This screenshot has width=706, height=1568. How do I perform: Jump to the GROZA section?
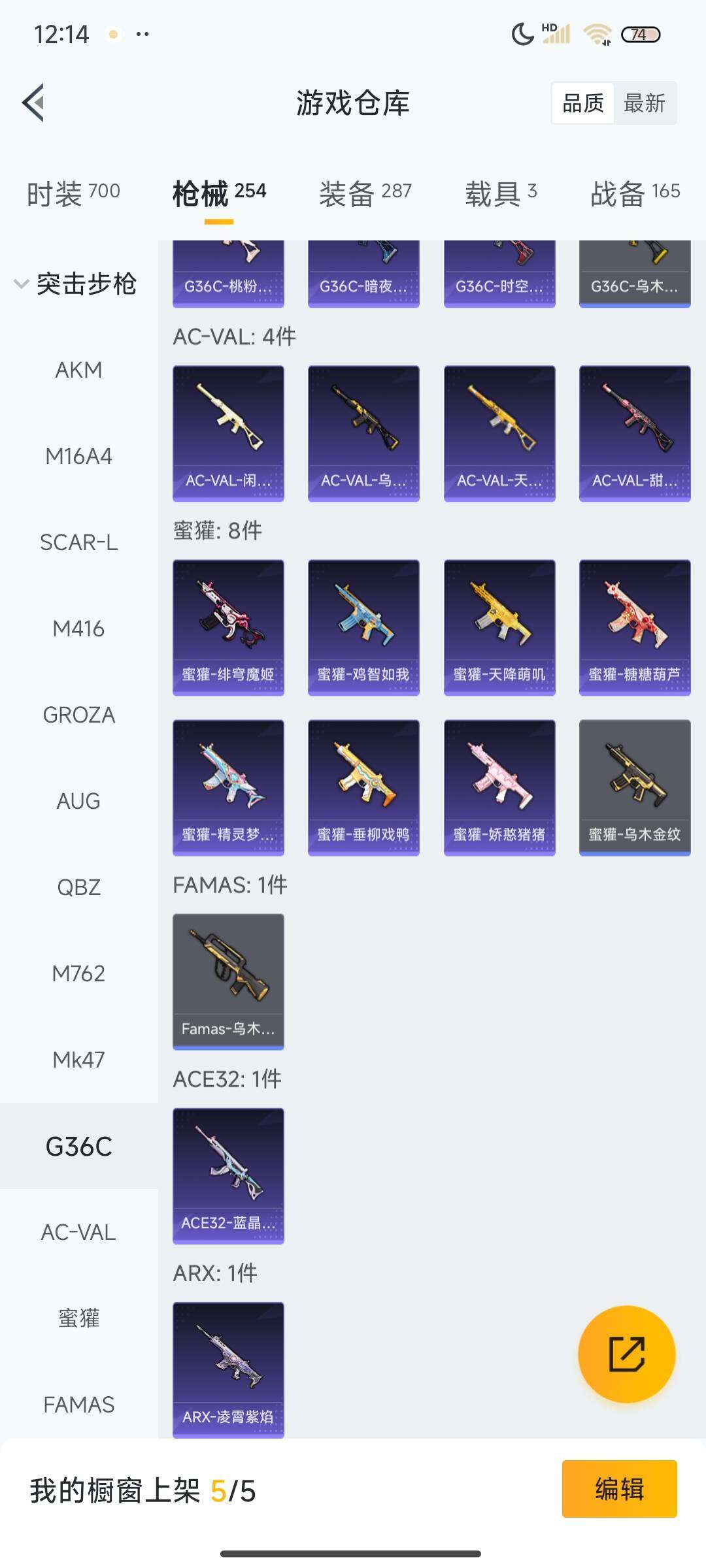pos(78,715)
